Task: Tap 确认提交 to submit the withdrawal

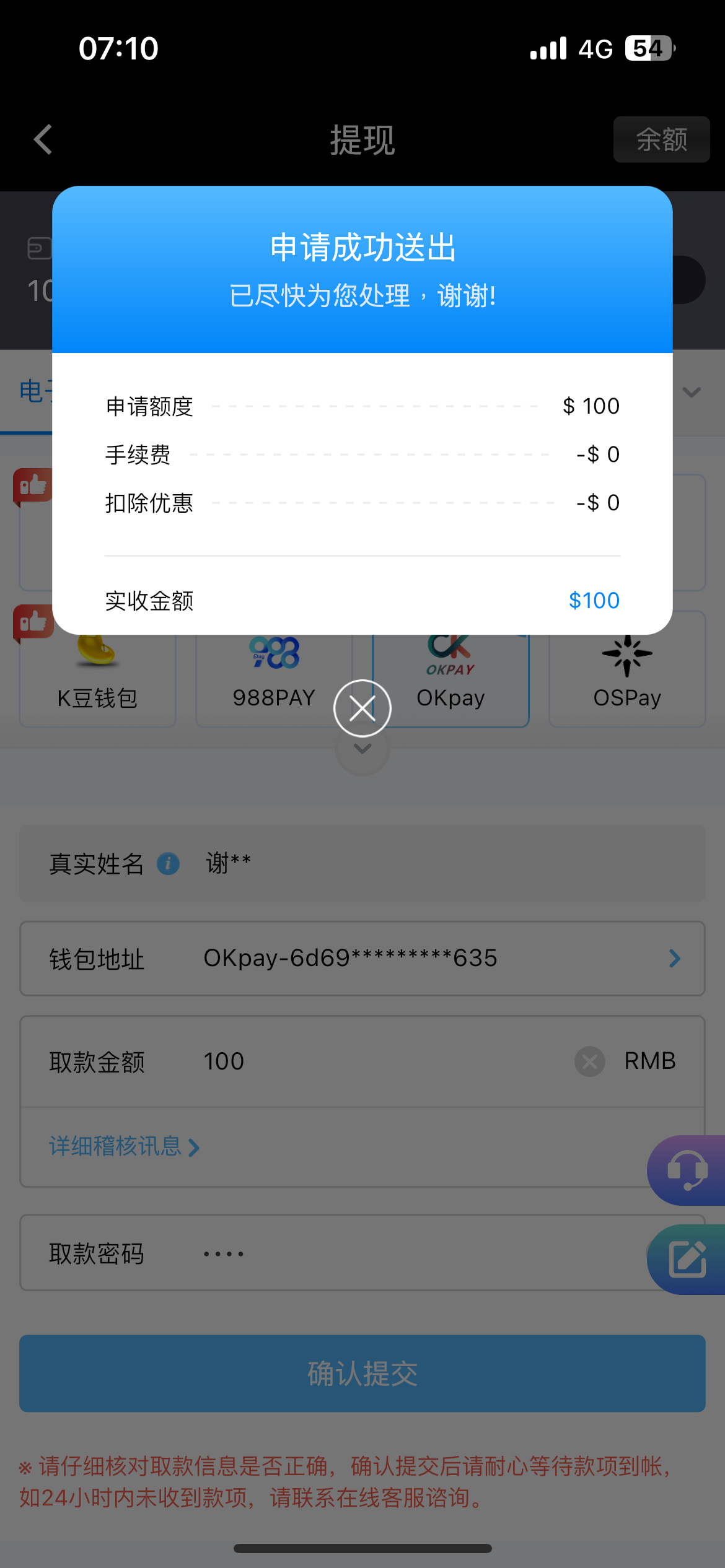Action: (x=362, y=1373)
